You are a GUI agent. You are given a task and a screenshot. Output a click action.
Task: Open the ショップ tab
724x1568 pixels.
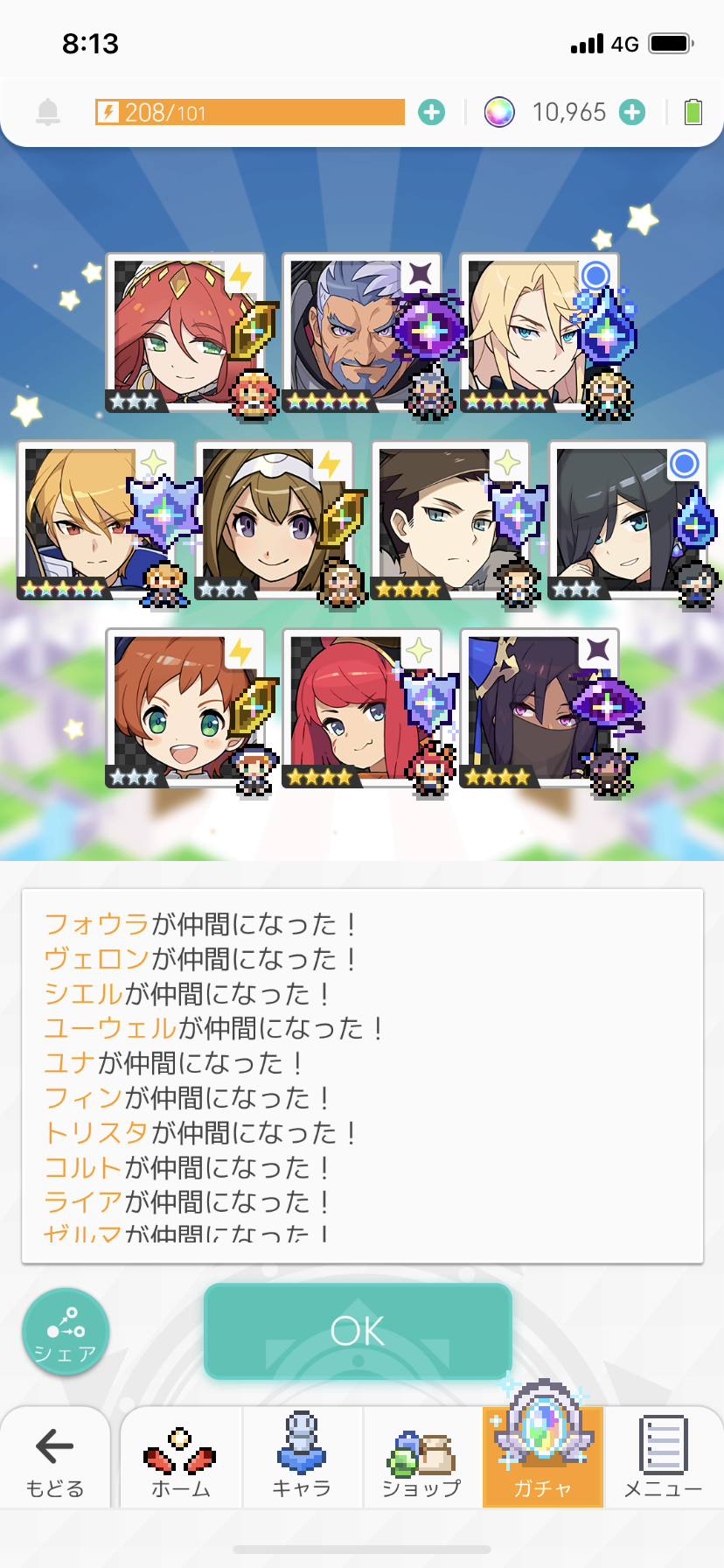click(422, 1459)
